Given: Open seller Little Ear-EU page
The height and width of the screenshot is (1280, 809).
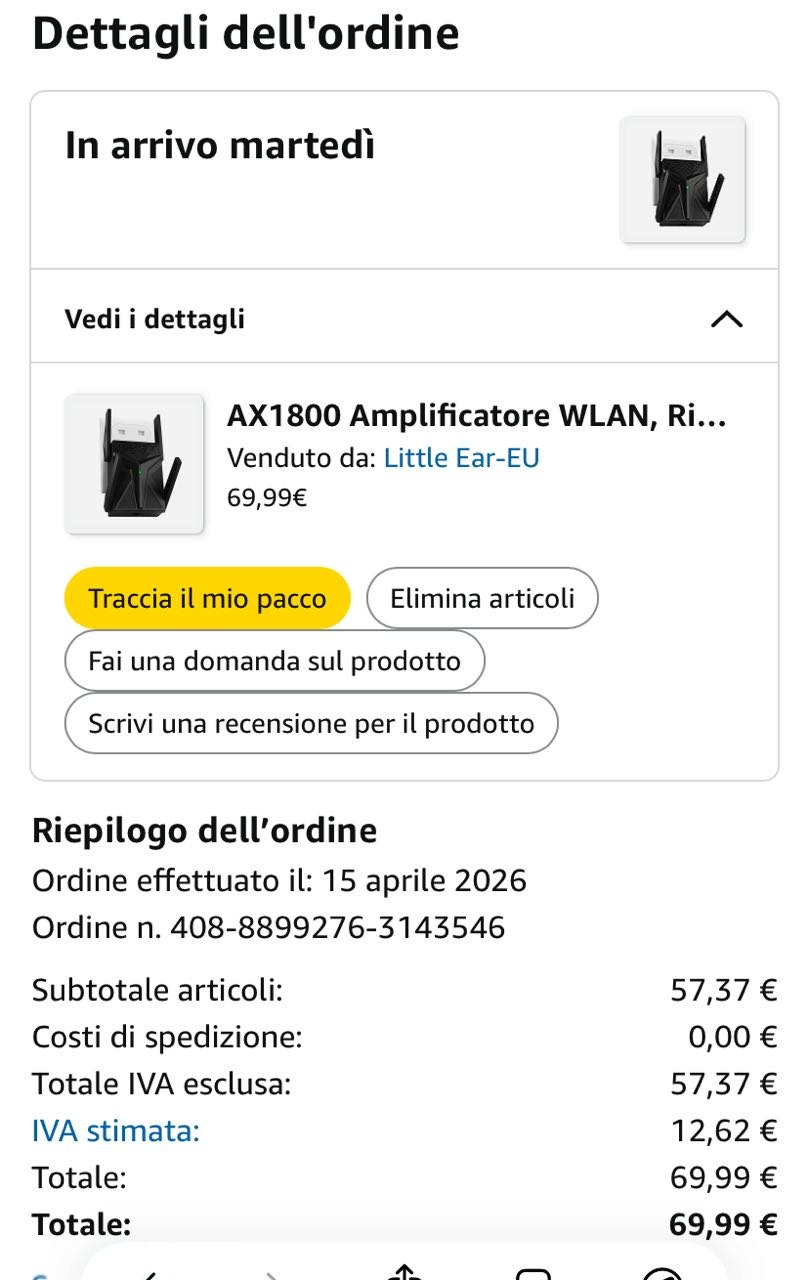Looking at the screenshot, I should tap(461, 458).
